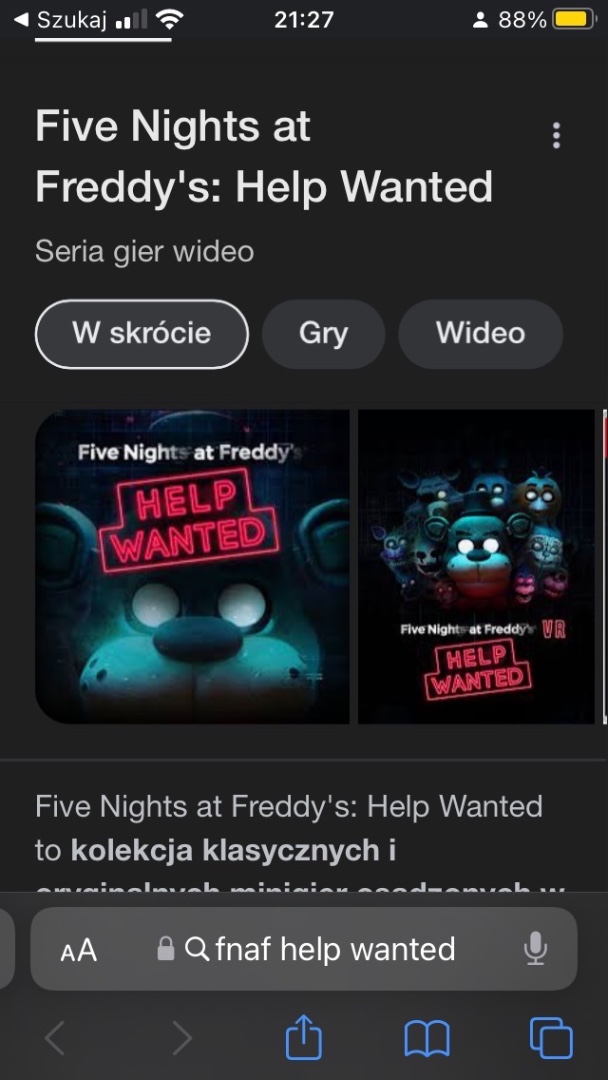Open the Help Wanted bear close-up image

pyautogui.click(x=192, y=566)
